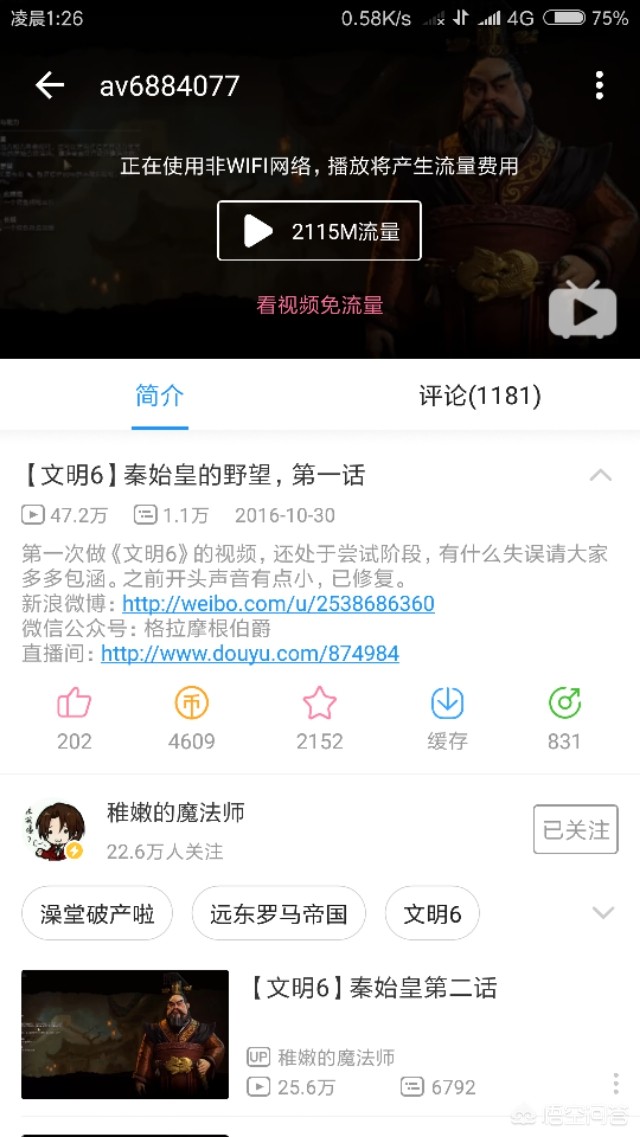Expand the tag list chevron
The width and height of the screenshot is (640, 1137).
point(602,912)
